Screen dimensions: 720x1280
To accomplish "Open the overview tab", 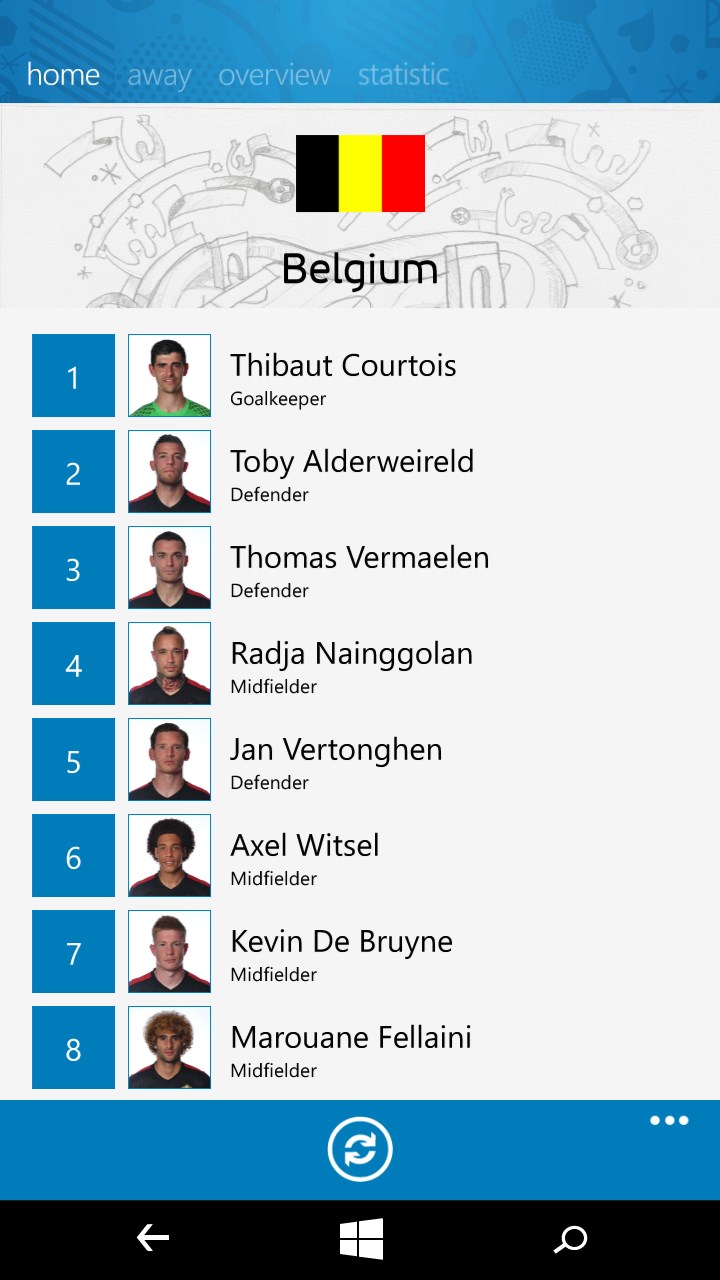I will pos(274,75).
